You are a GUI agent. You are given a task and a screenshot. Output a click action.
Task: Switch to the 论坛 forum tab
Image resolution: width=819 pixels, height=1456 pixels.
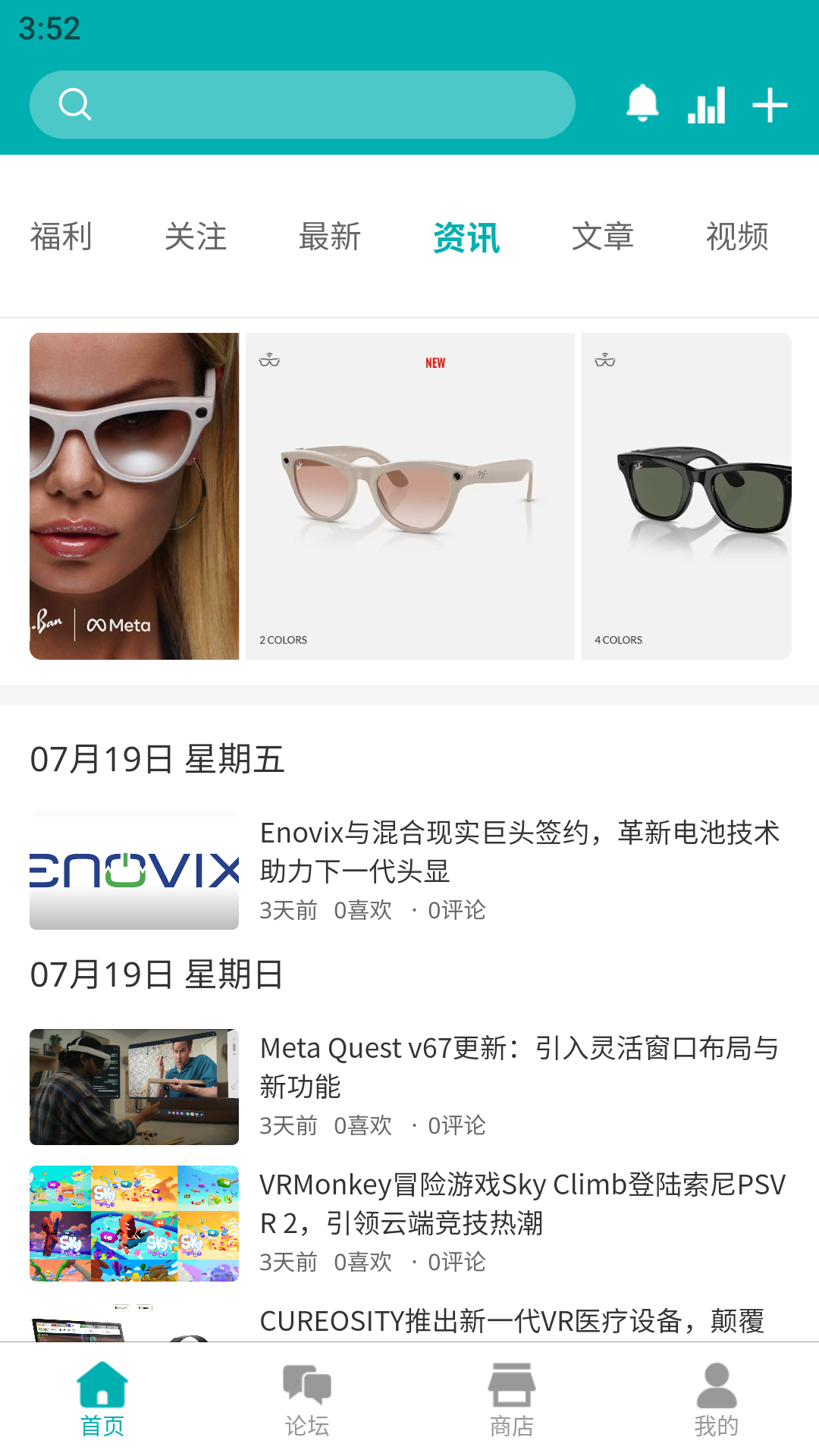click(x=307, y=1398)
